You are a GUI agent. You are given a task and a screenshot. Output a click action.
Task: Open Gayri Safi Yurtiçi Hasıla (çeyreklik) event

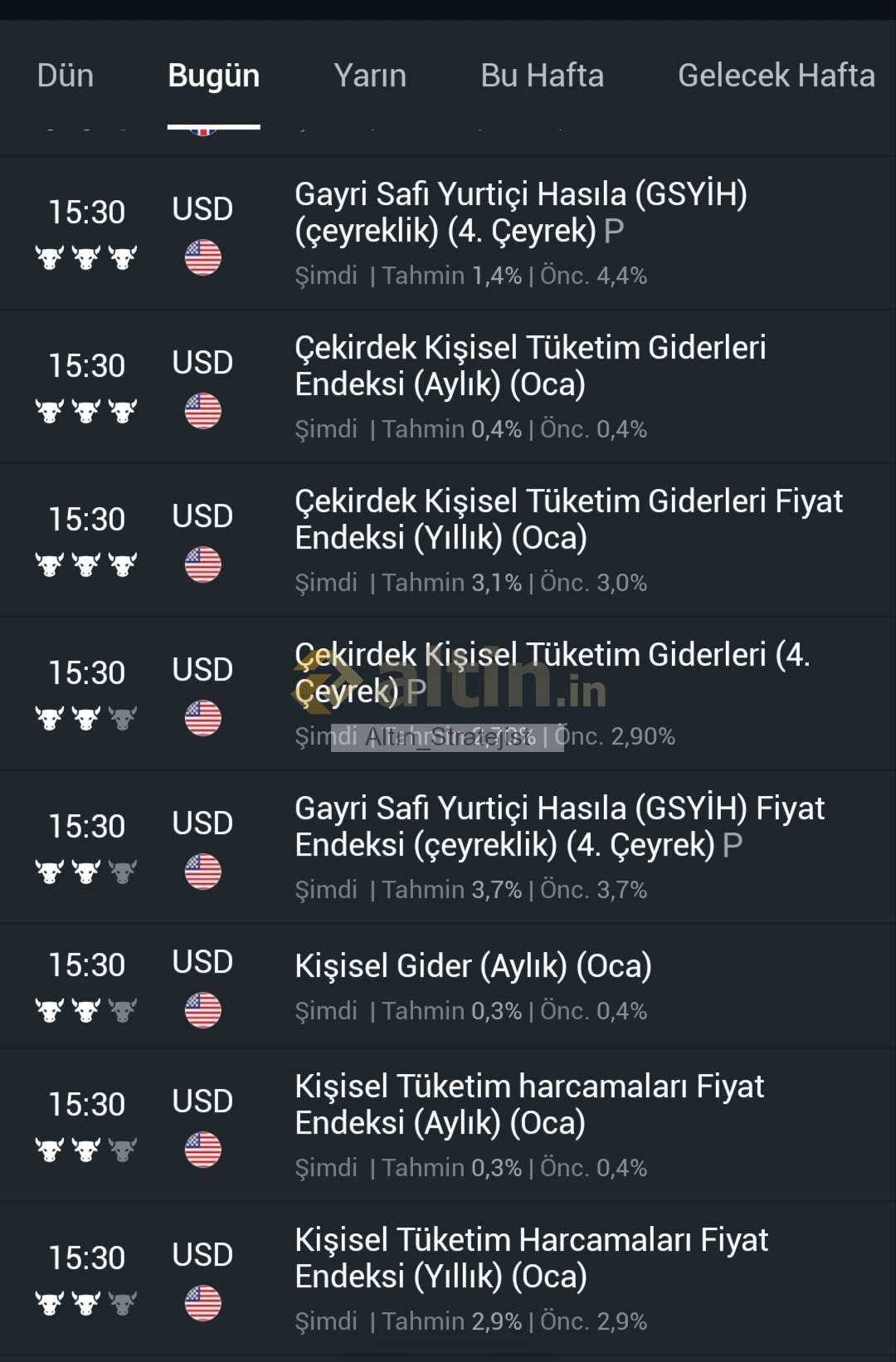520,212
